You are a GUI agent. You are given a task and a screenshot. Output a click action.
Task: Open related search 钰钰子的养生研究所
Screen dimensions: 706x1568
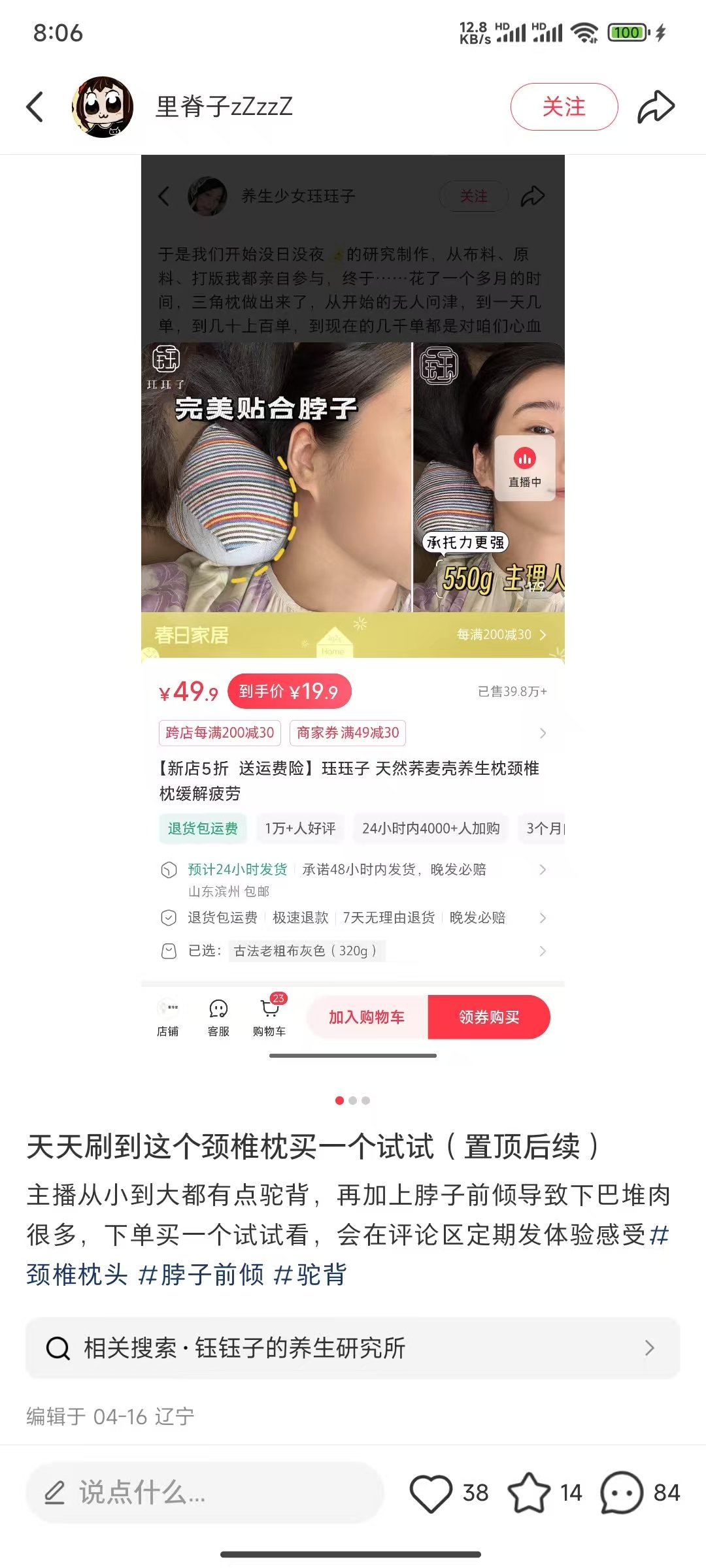(x=353, y=1348)
